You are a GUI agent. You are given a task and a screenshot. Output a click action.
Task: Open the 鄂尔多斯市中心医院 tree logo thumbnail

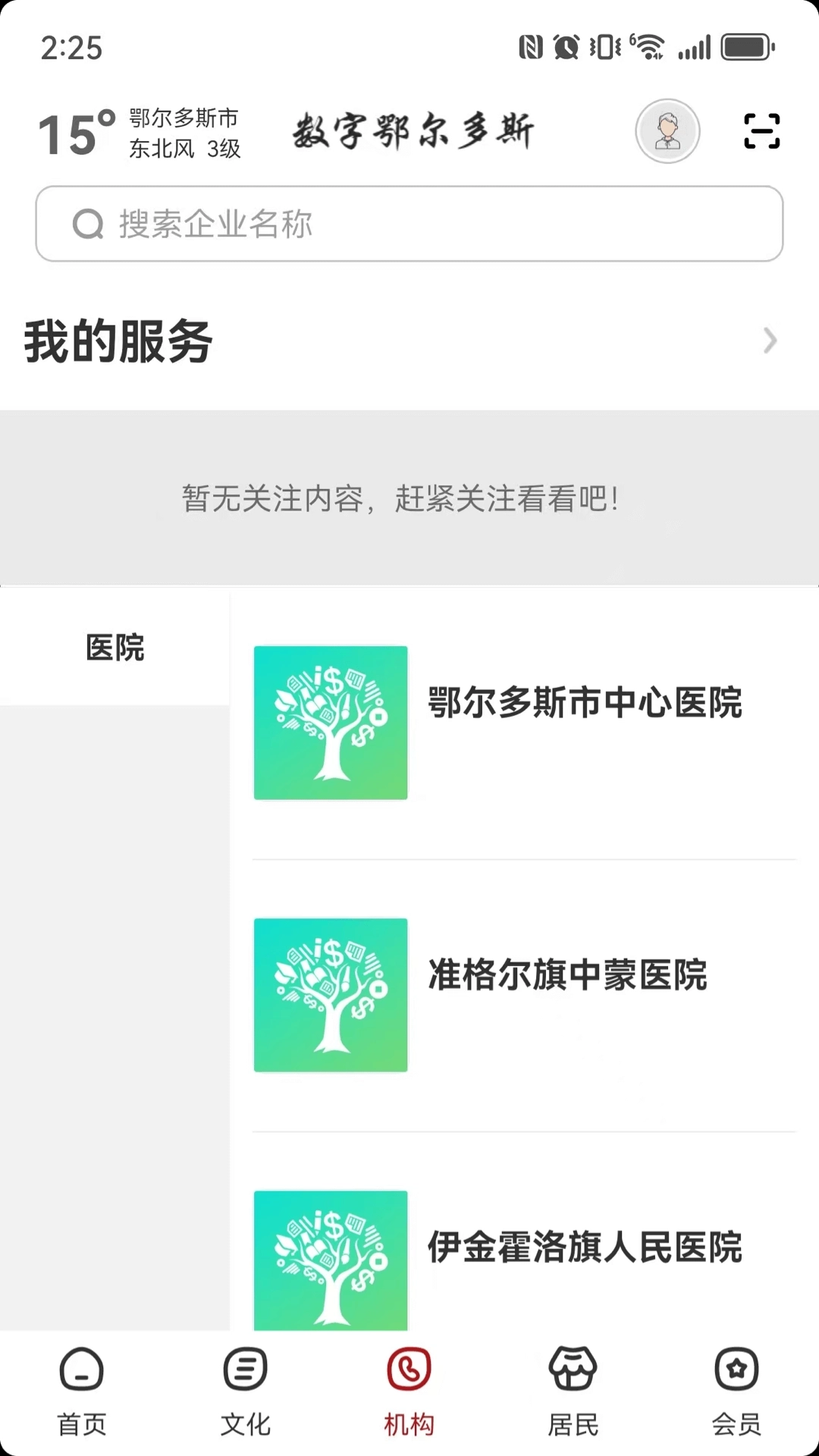tap(331, 723)
